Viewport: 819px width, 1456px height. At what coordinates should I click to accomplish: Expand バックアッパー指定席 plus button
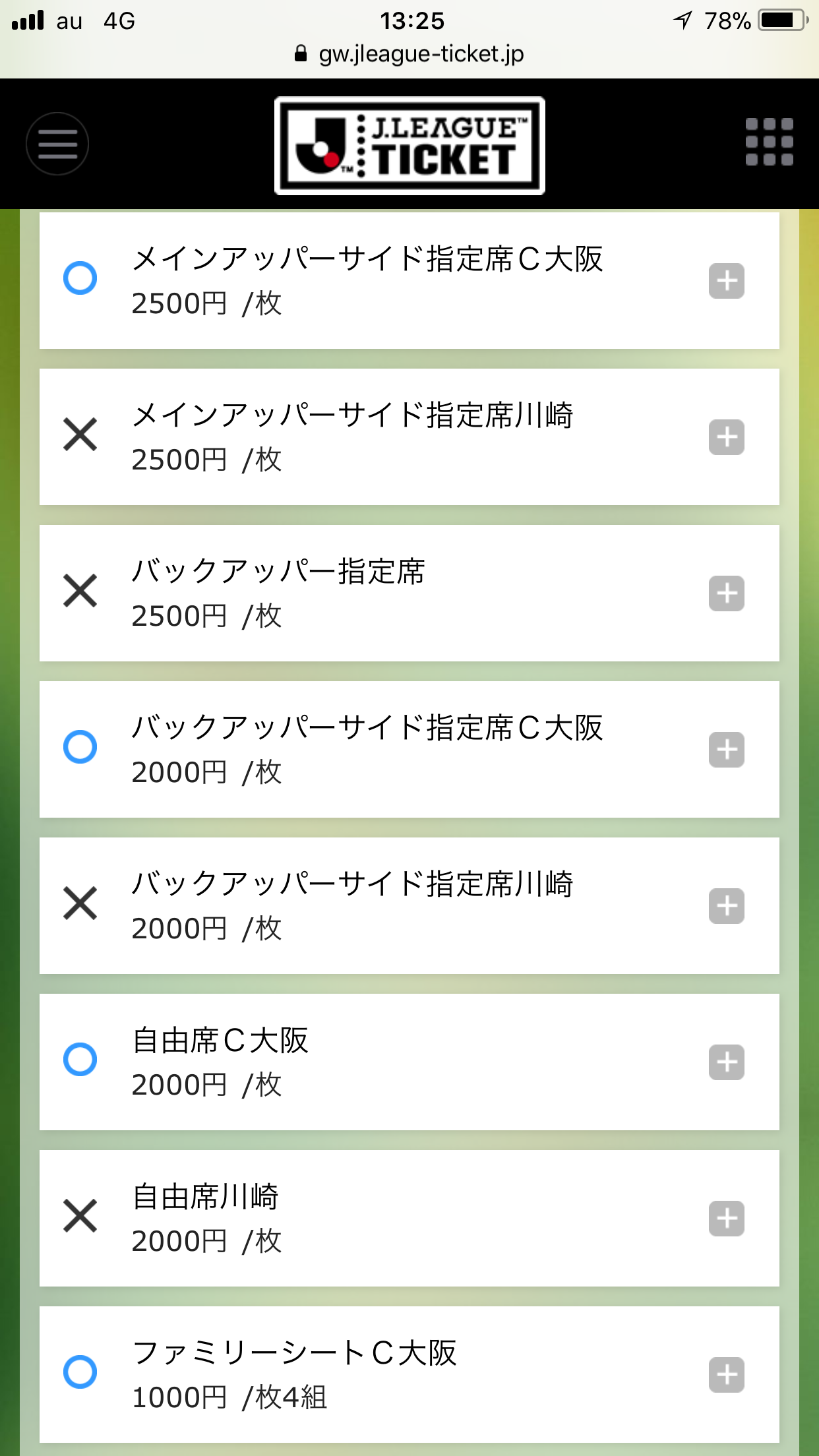[727, 593]
